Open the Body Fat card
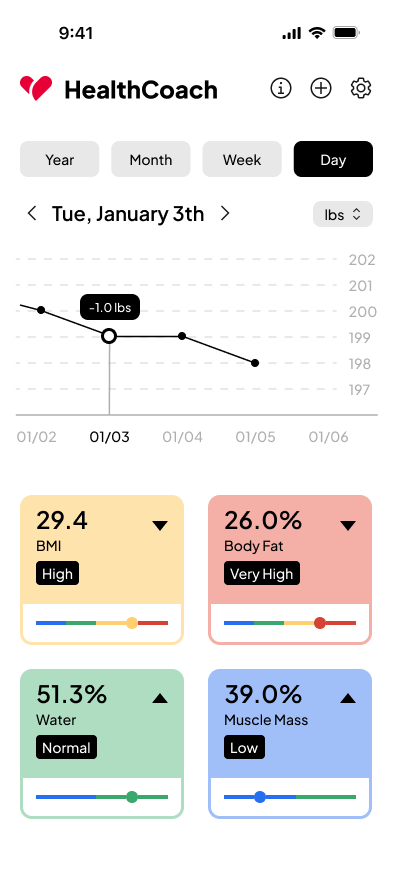 (290, 570)
